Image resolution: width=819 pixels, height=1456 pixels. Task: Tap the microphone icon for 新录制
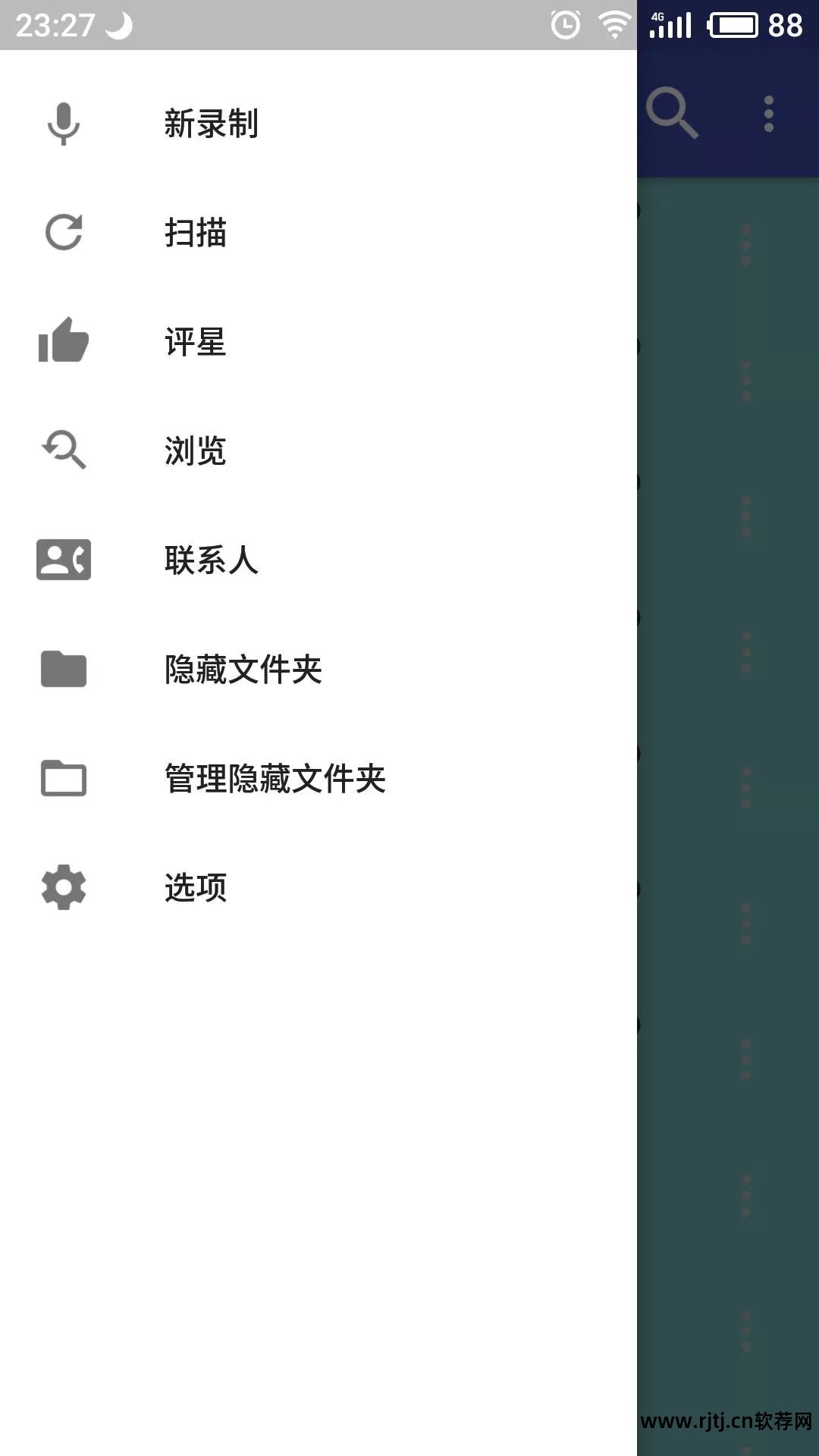tap(64, 124)
